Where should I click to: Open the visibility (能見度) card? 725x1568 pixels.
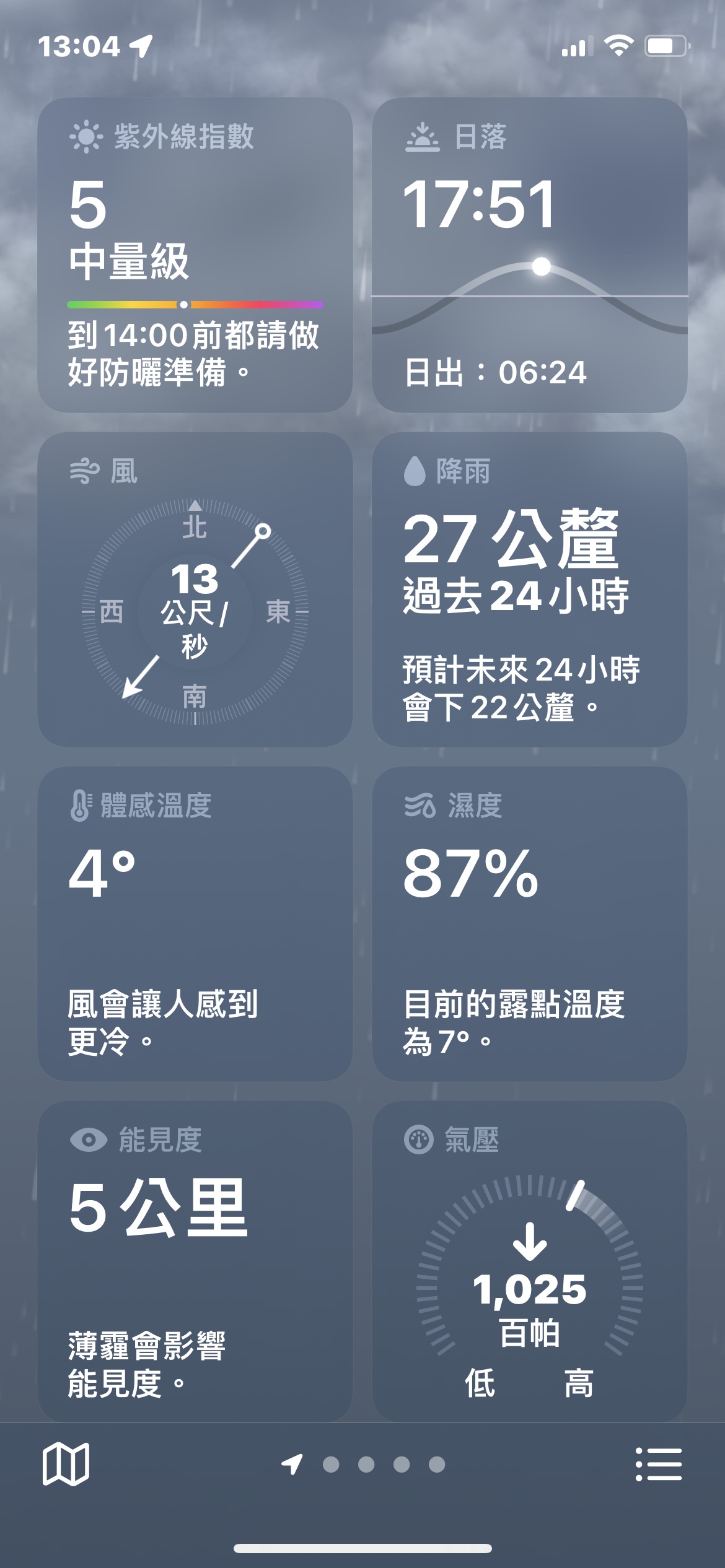pyautogui.click(x=195, y=1260)
